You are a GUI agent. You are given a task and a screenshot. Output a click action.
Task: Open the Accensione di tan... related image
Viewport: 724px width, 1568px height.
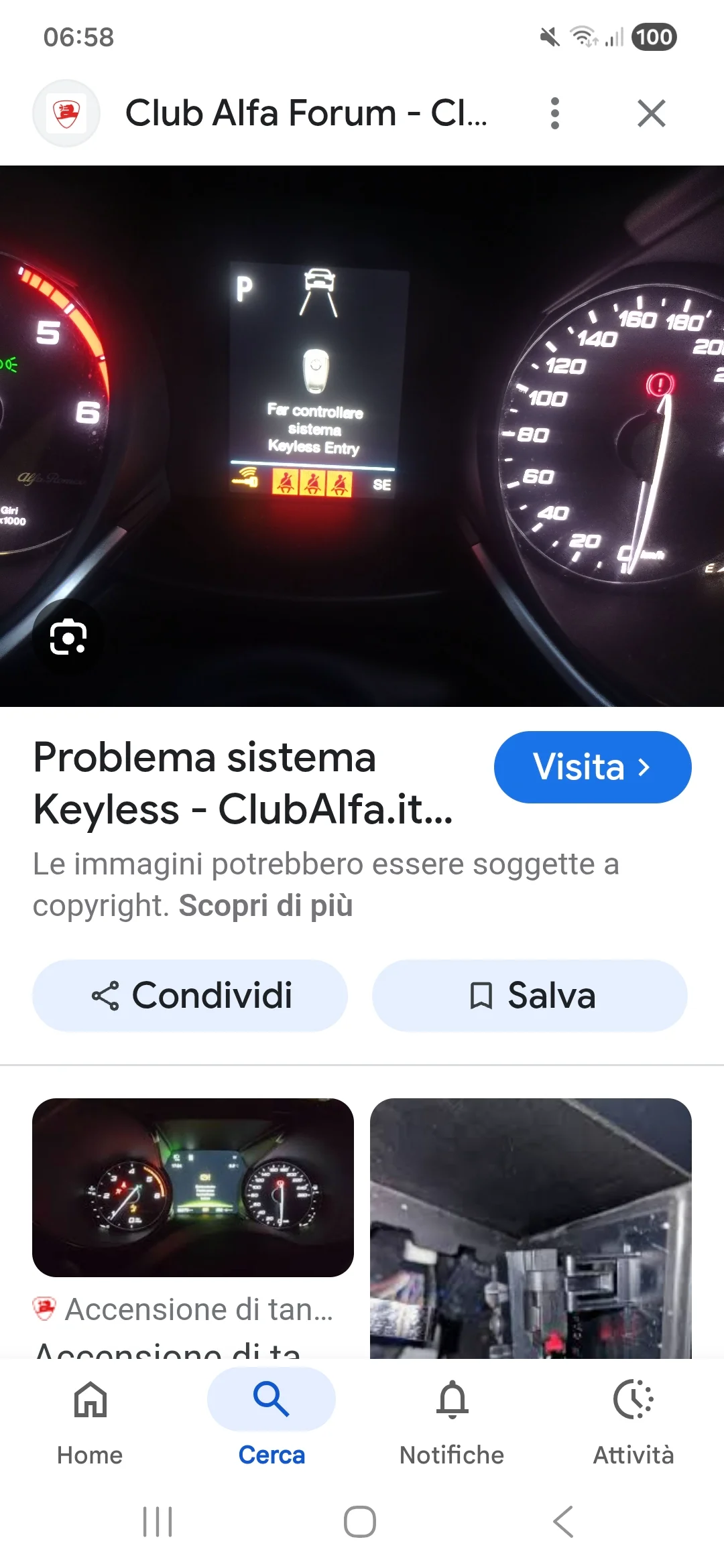click(x=193, y=1187)
